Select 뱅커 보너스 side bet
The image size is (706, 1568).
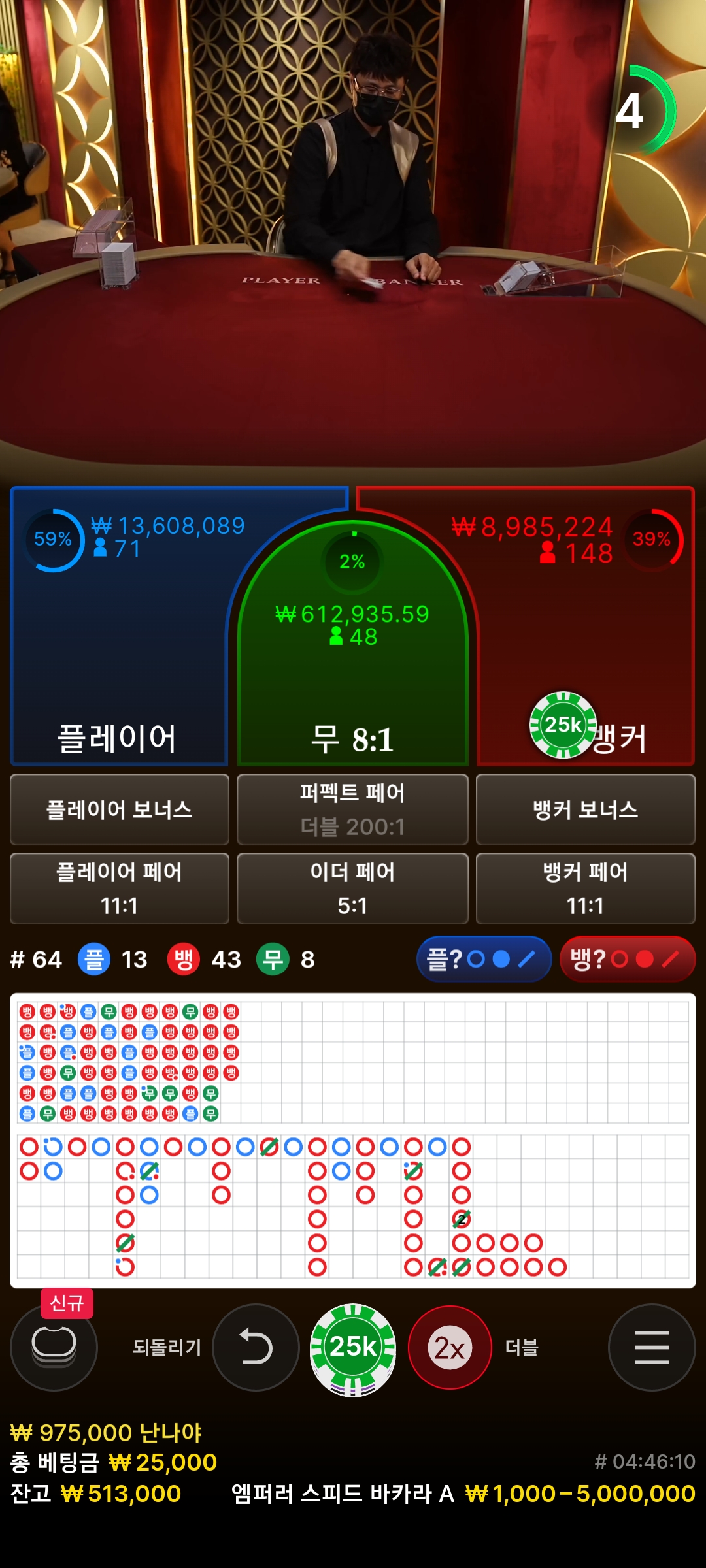586,810
